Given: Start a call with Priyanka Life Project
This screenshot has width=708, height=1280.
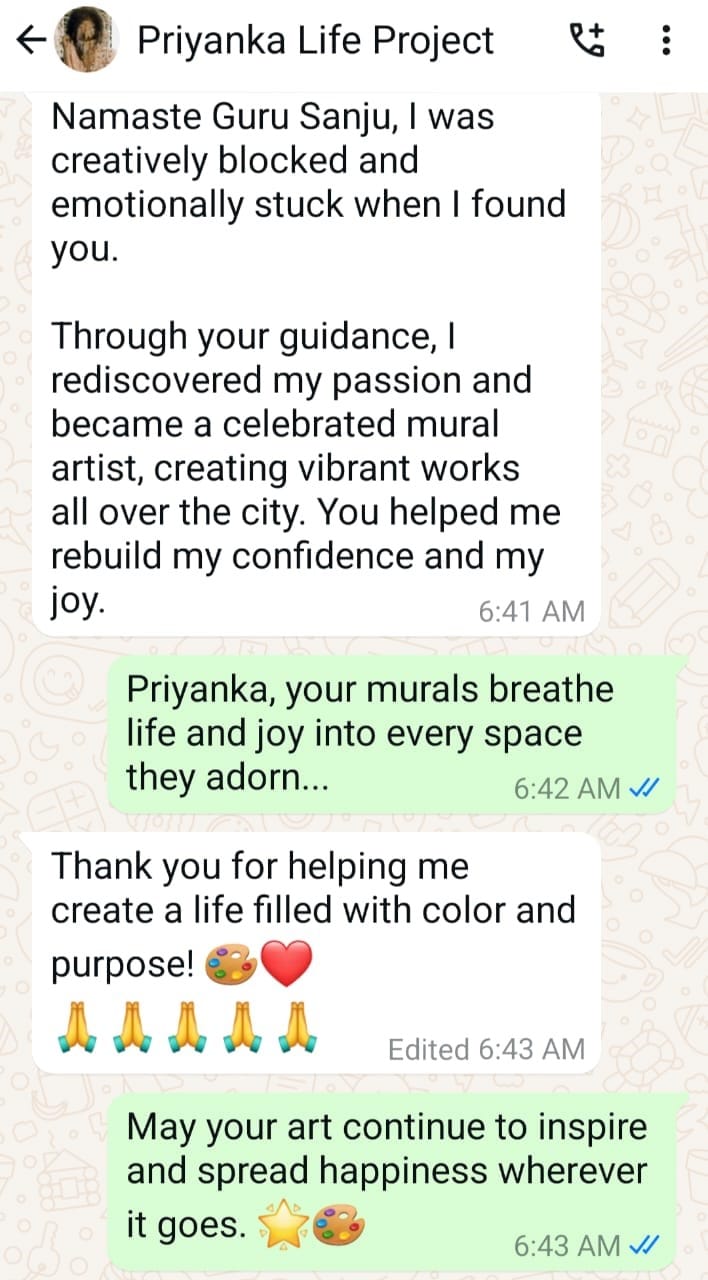Looking at the screenshot, I should pos(587,41).
